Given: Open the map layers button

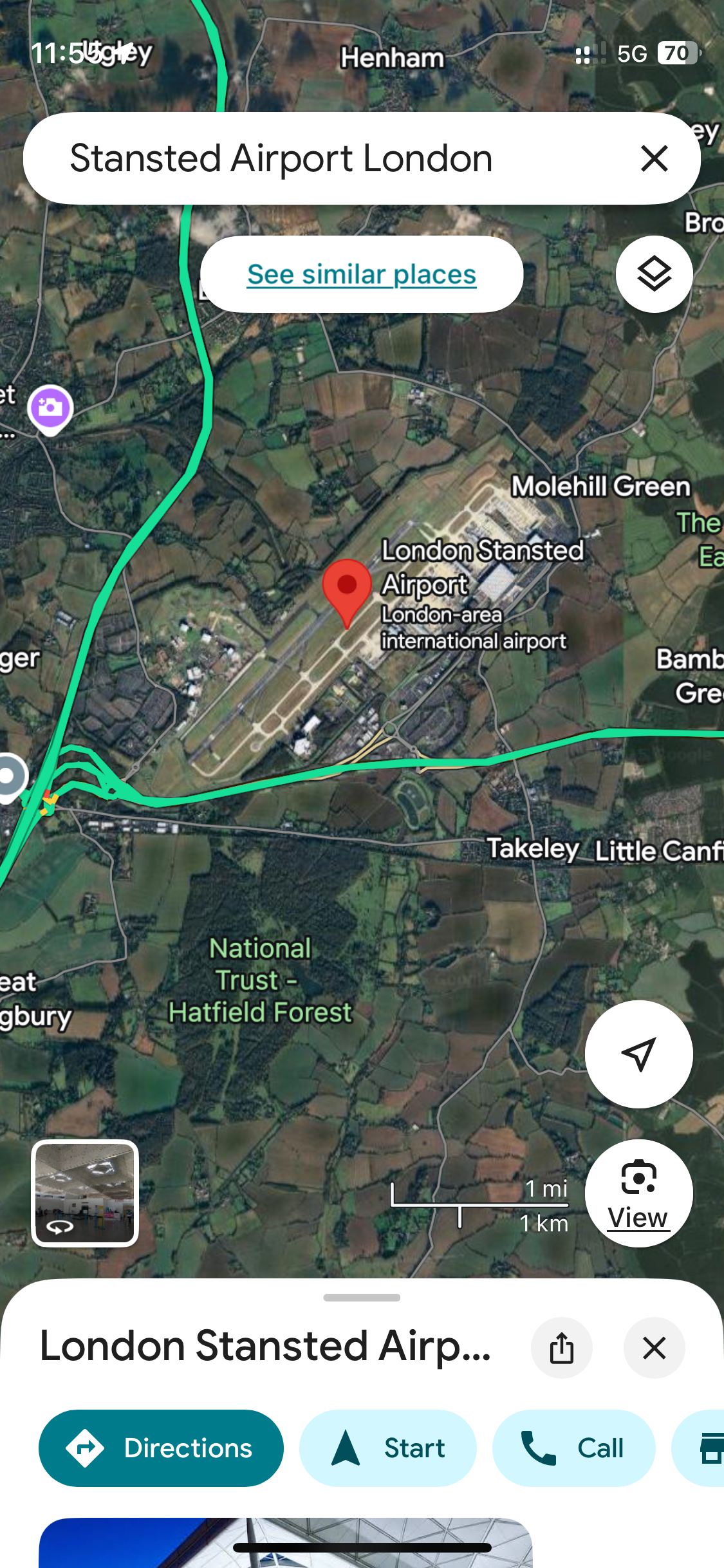Looking at the screenshot, I should click(654, 274).
